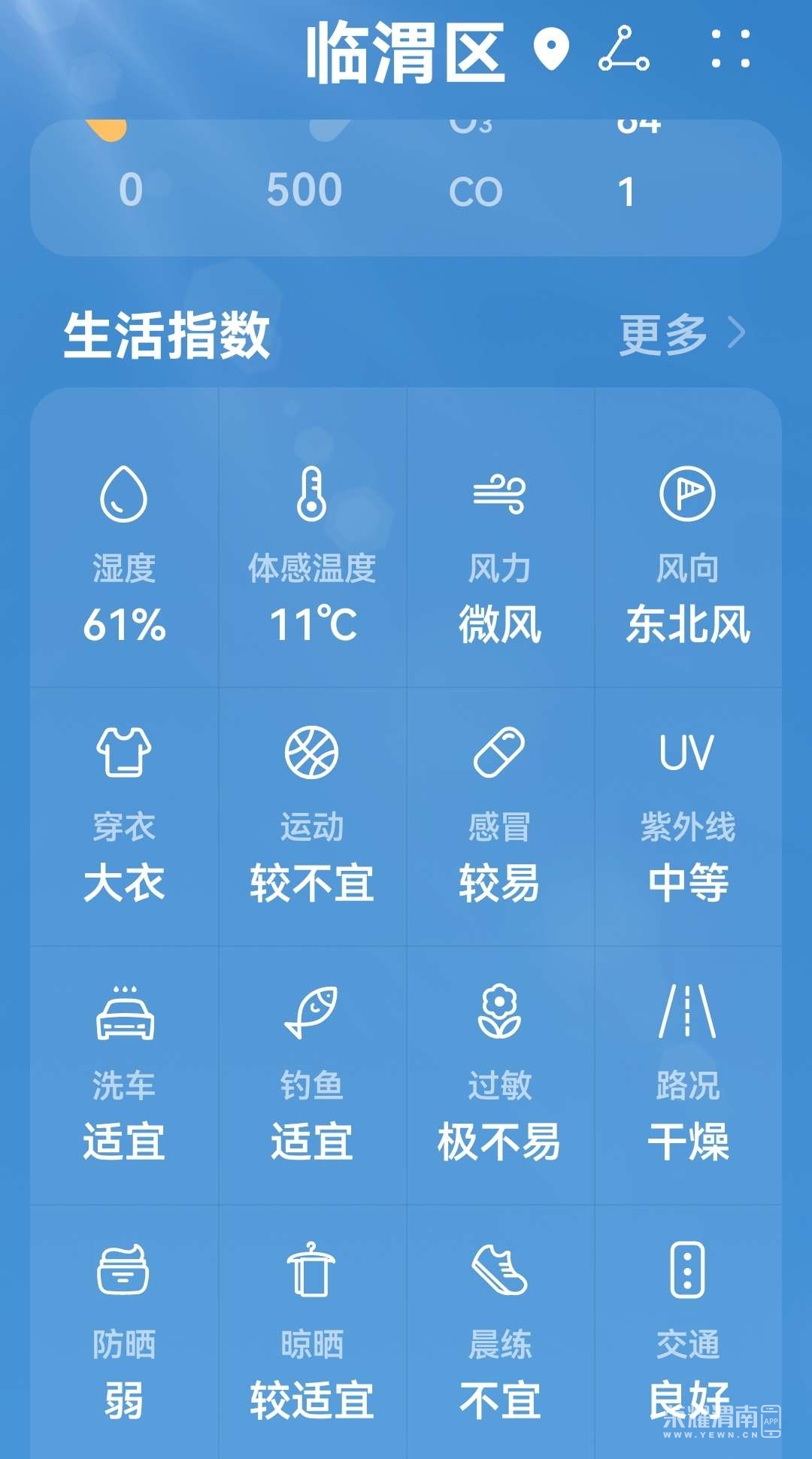View the 过敏 allergy index
This screenshot has width=812, height=1459.
tap(500, 1074)
